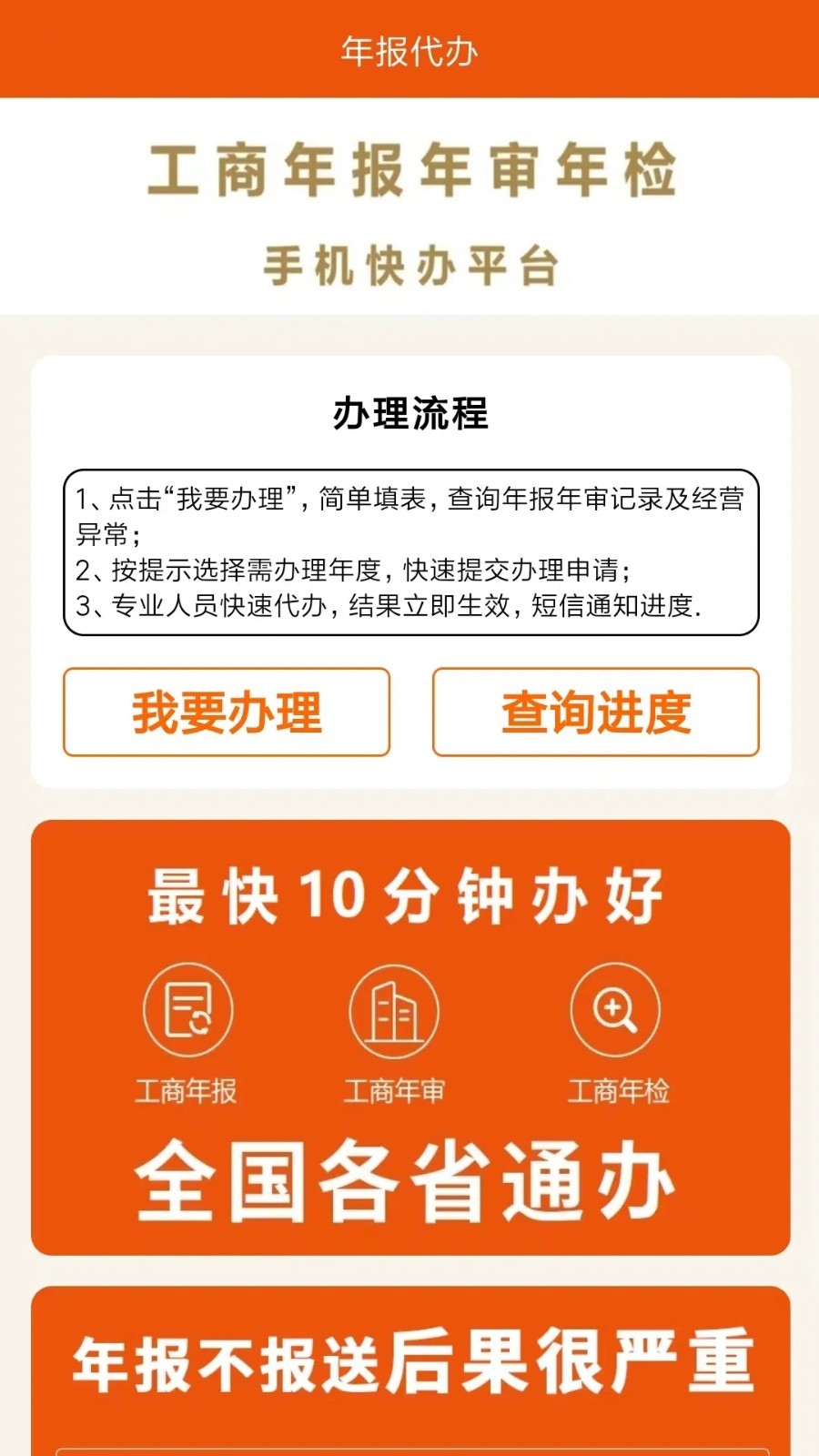Click the 工商年报年审年检 banner text
Screen dimensions: 819x1456
[x=409, y=173]
